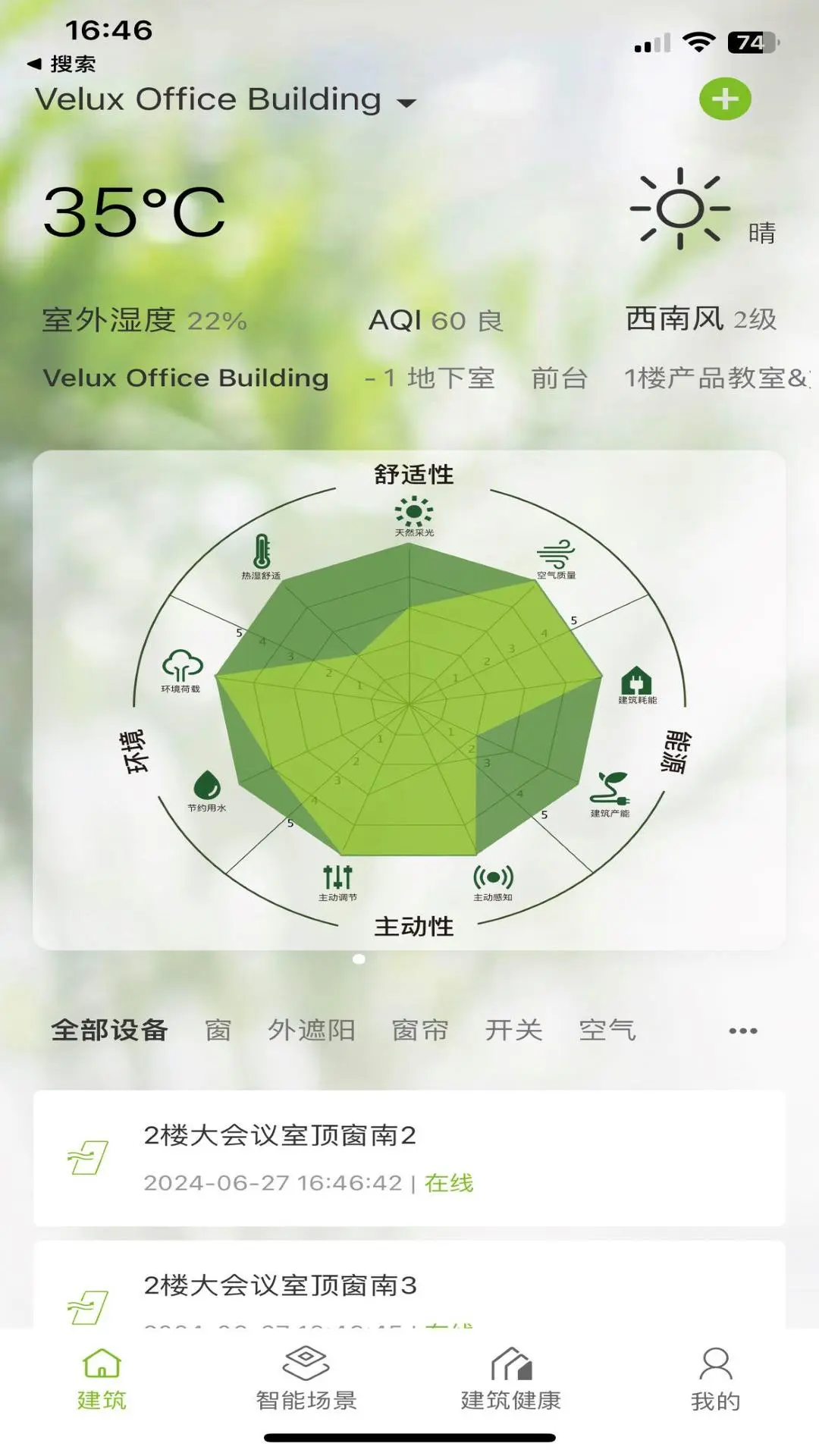The height and width of the screenshot is (1456, 819).
Task: Select the 前台 room tab
Action: click(x=559, y=378)
